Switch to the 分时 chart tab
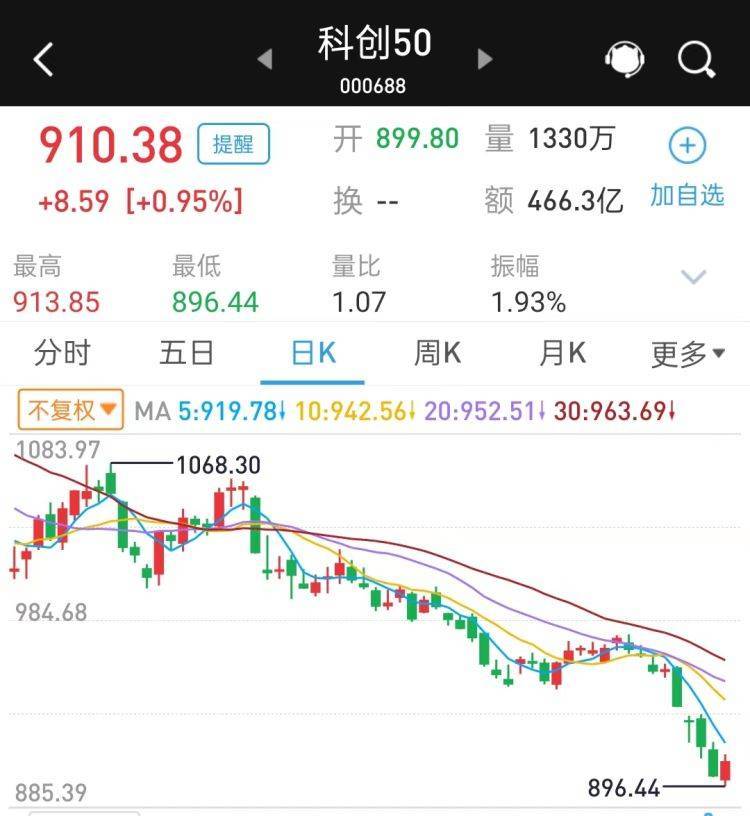Screen dimensions: 750x816 [62, 353]
